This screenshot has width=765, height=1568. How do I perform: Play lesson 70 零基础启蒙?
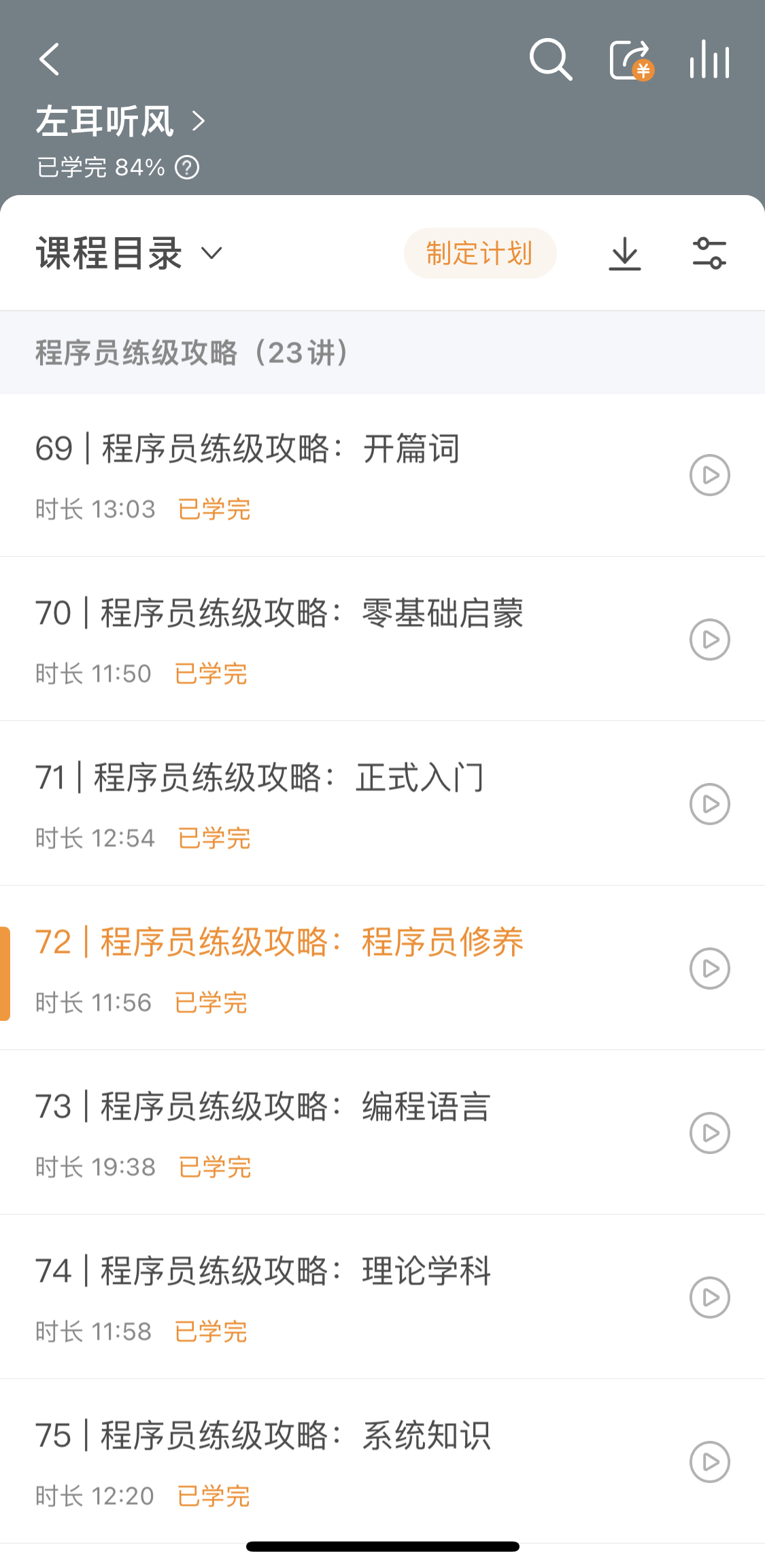coord(709,640)
